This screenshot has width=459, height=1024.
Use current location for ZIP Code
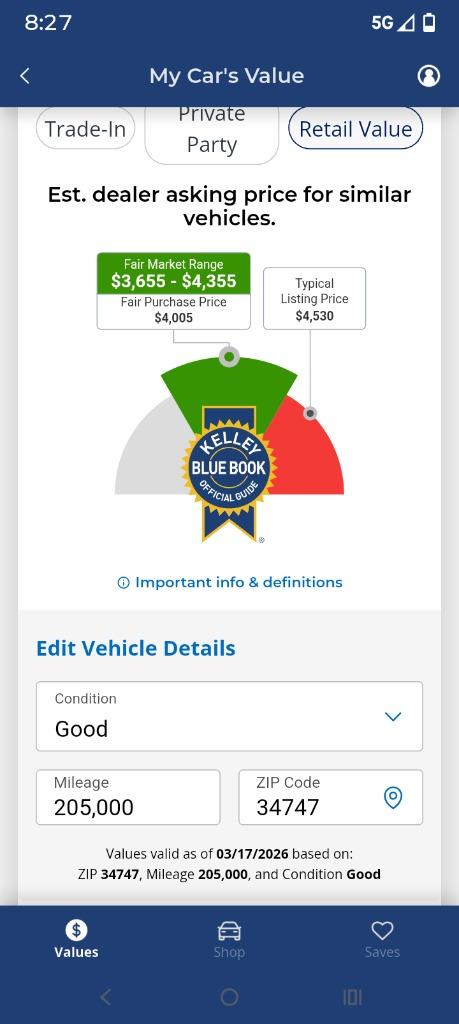(392, 797)
